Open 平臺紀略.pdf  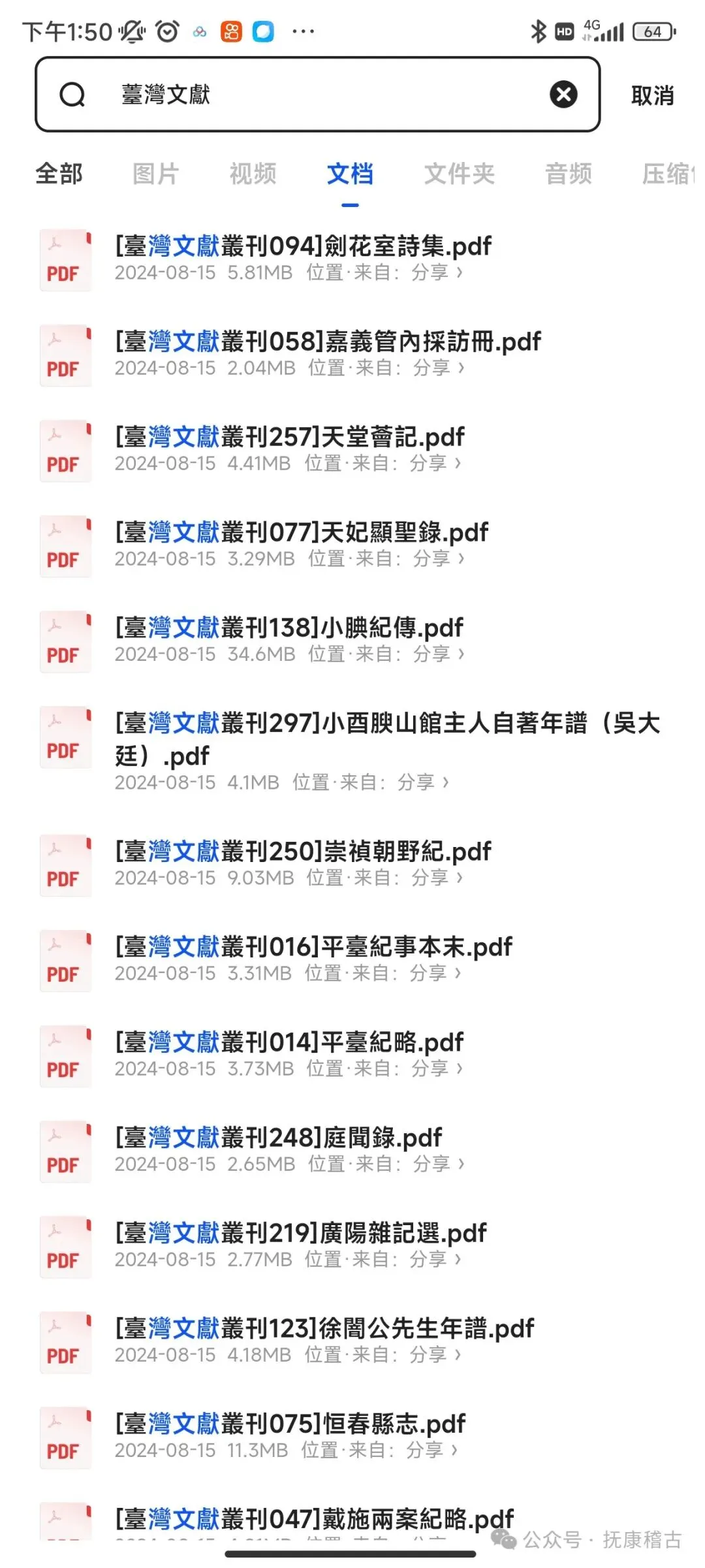pyautogui.click(x=352, y=1055)
